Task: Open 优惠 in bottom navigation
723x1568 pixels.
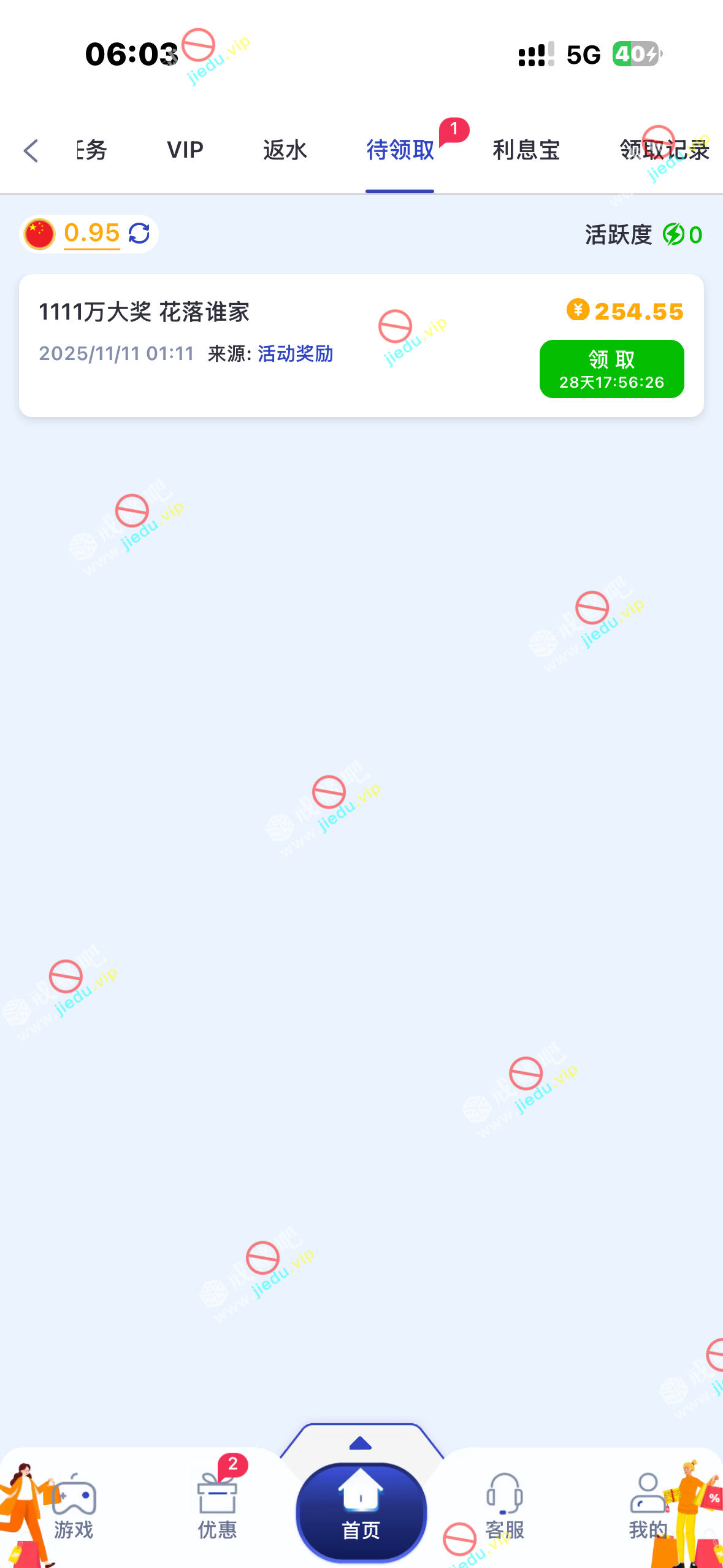Action: point(217,1511)
